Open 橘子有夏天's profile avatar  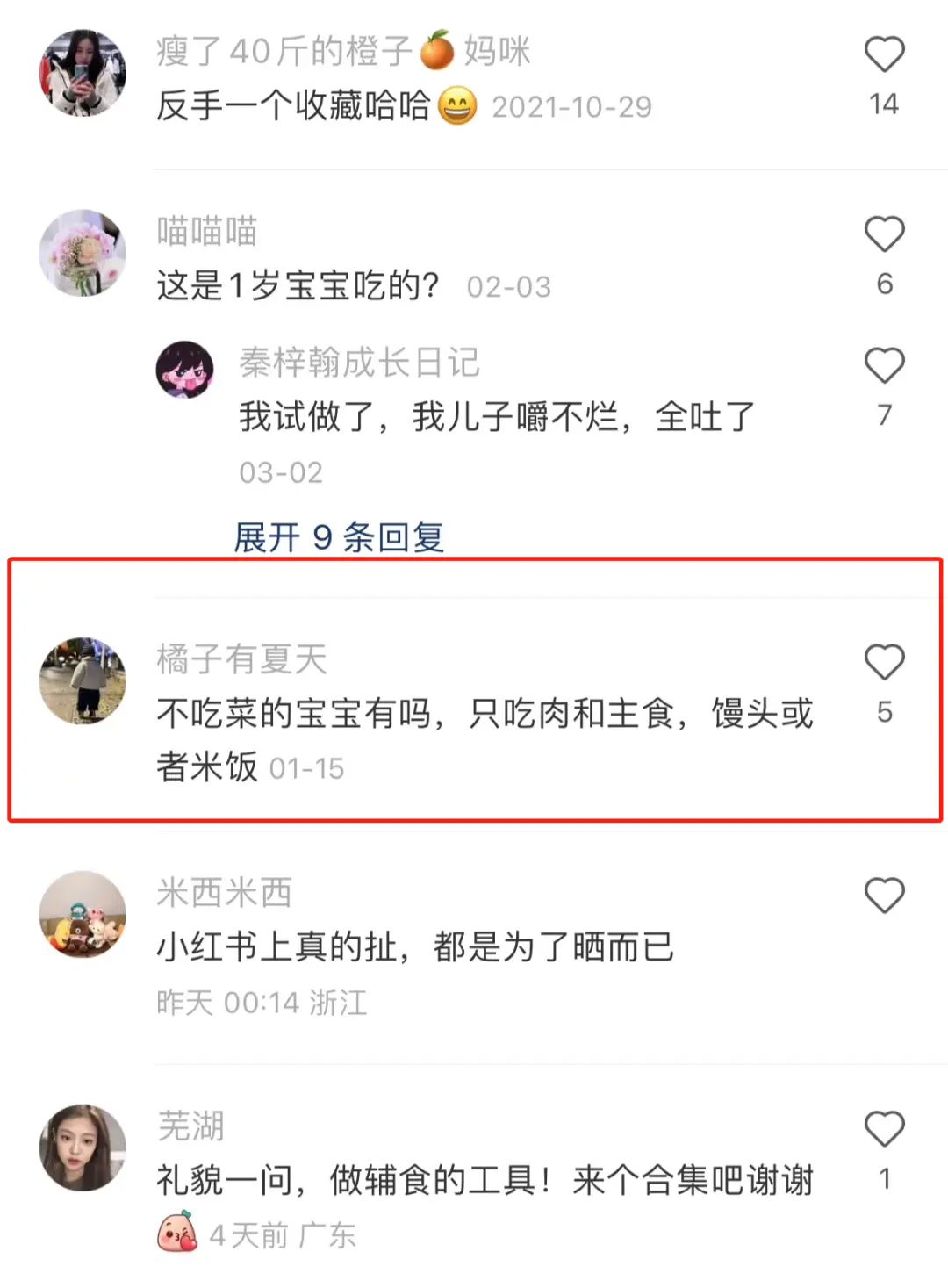(83, 680)
